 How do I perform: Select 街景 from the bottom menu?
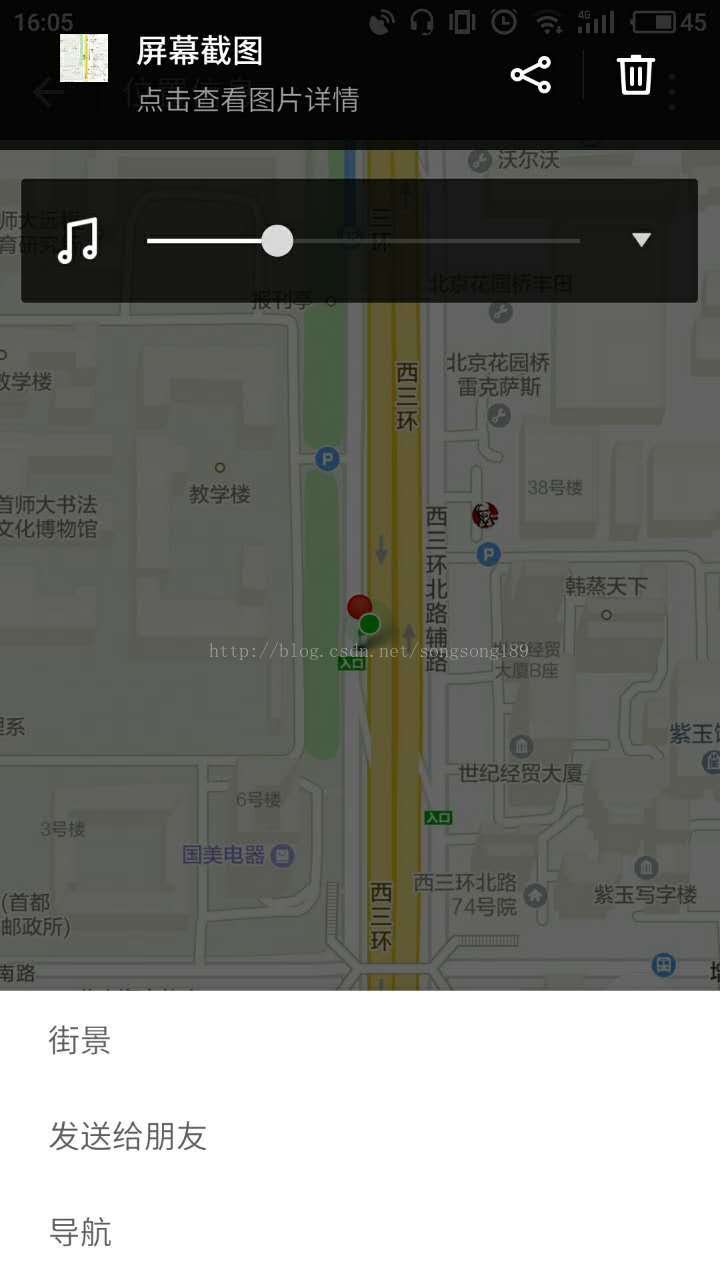(80, 1041)
